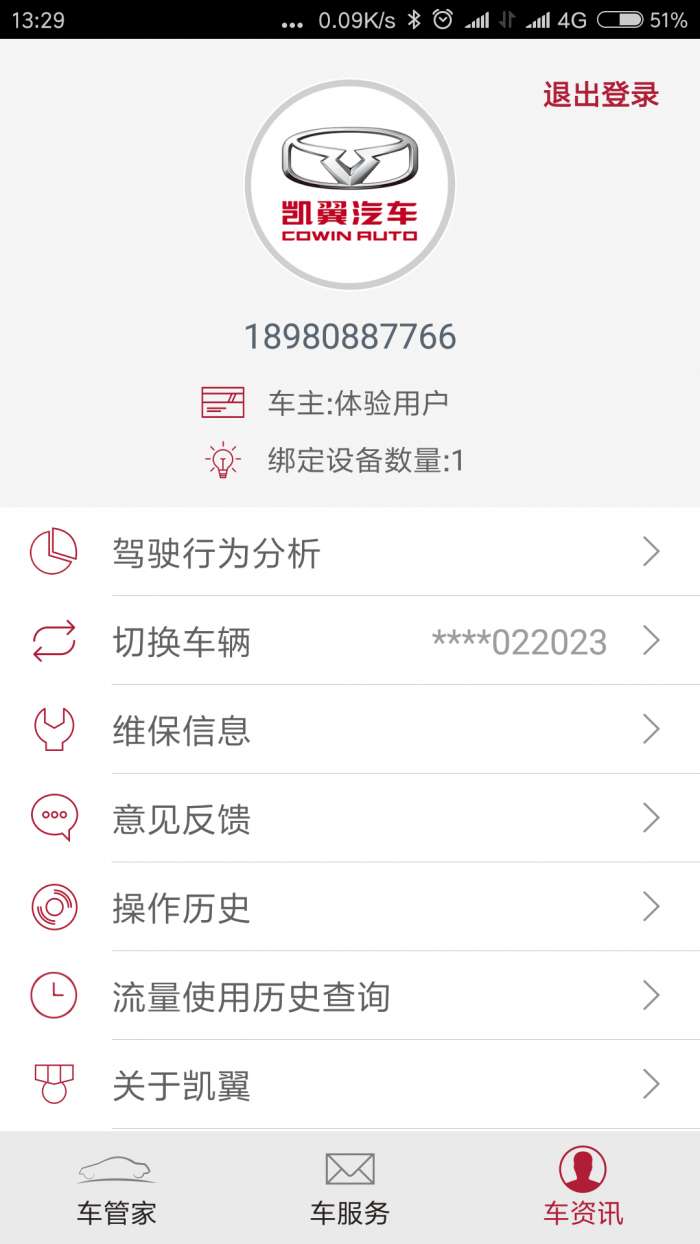Select the 车资讯 tab
This screenshot has width=700, height=1244.
pos(583,1189)
